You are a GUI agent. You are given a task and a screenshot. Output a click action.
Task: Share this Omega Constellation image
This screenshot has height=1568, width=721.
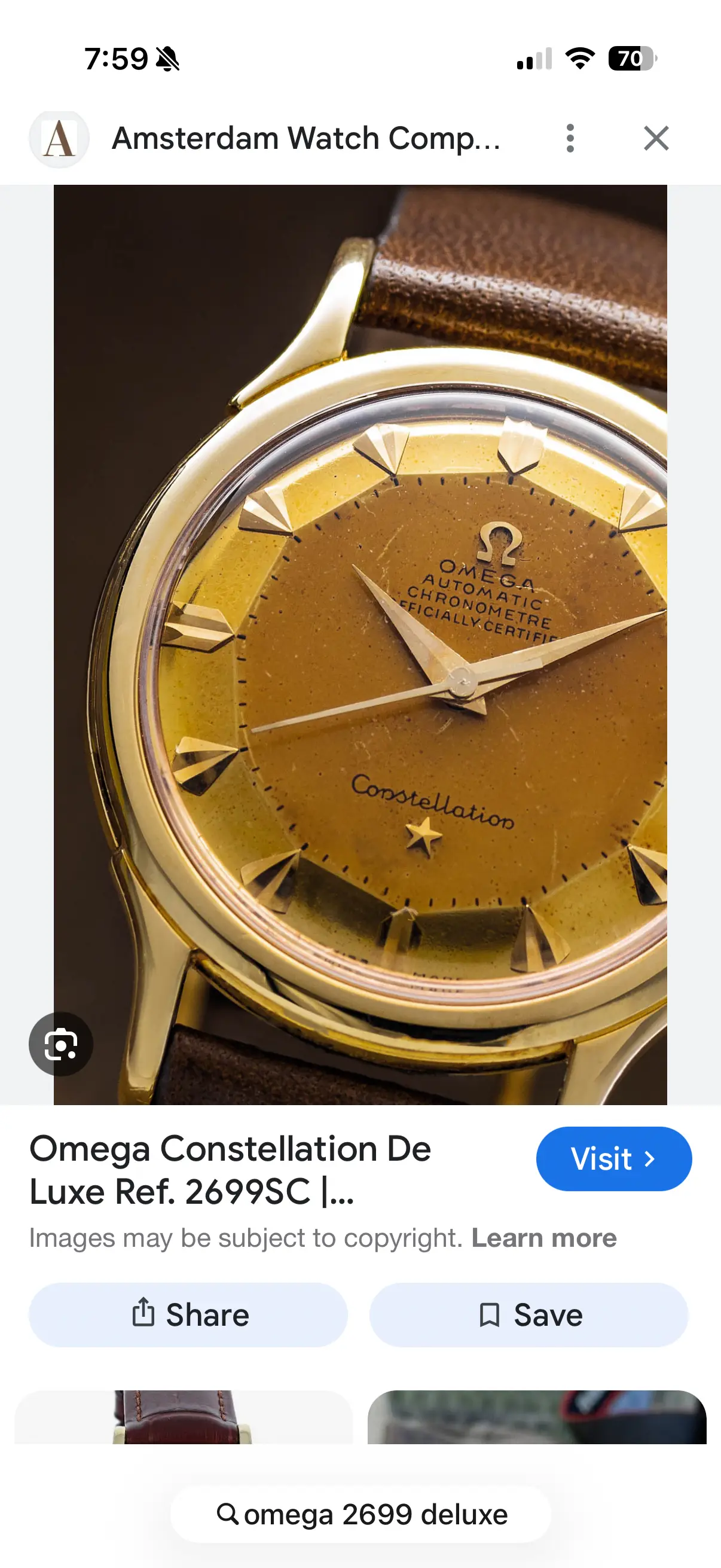click(x=188, y=1315)
